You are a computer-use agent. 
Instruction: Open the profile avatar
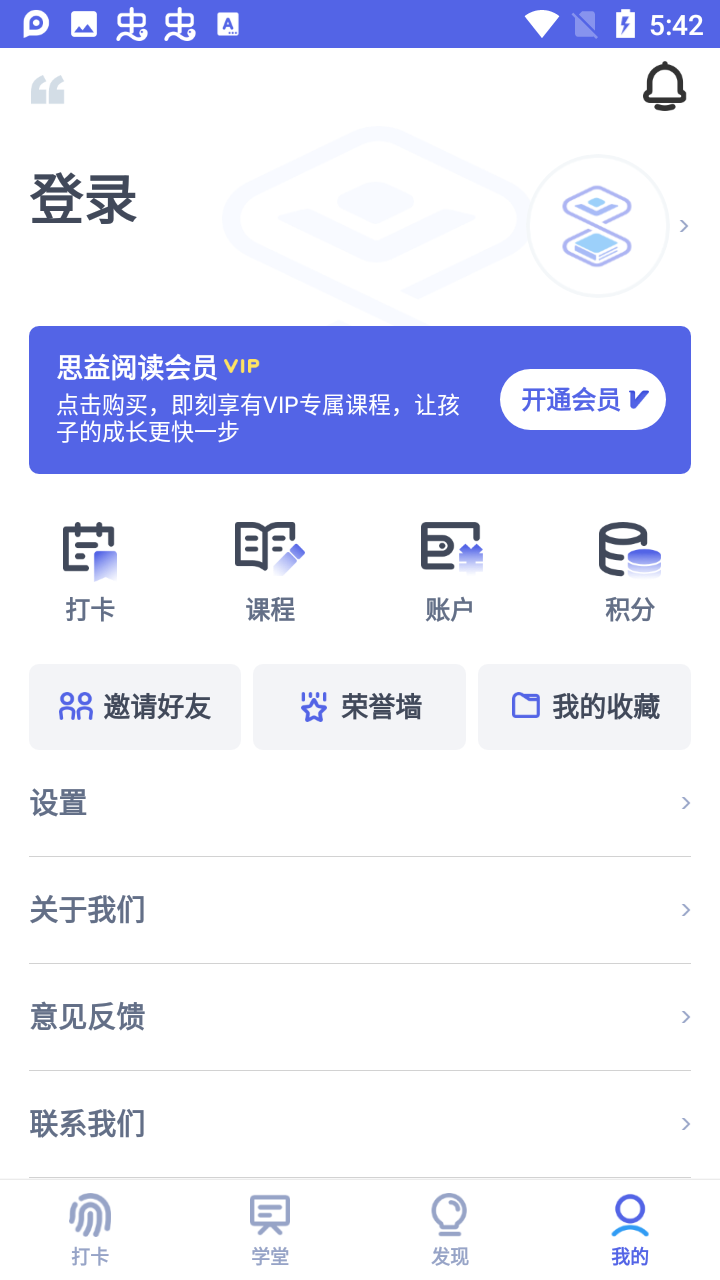click(597, 226)
